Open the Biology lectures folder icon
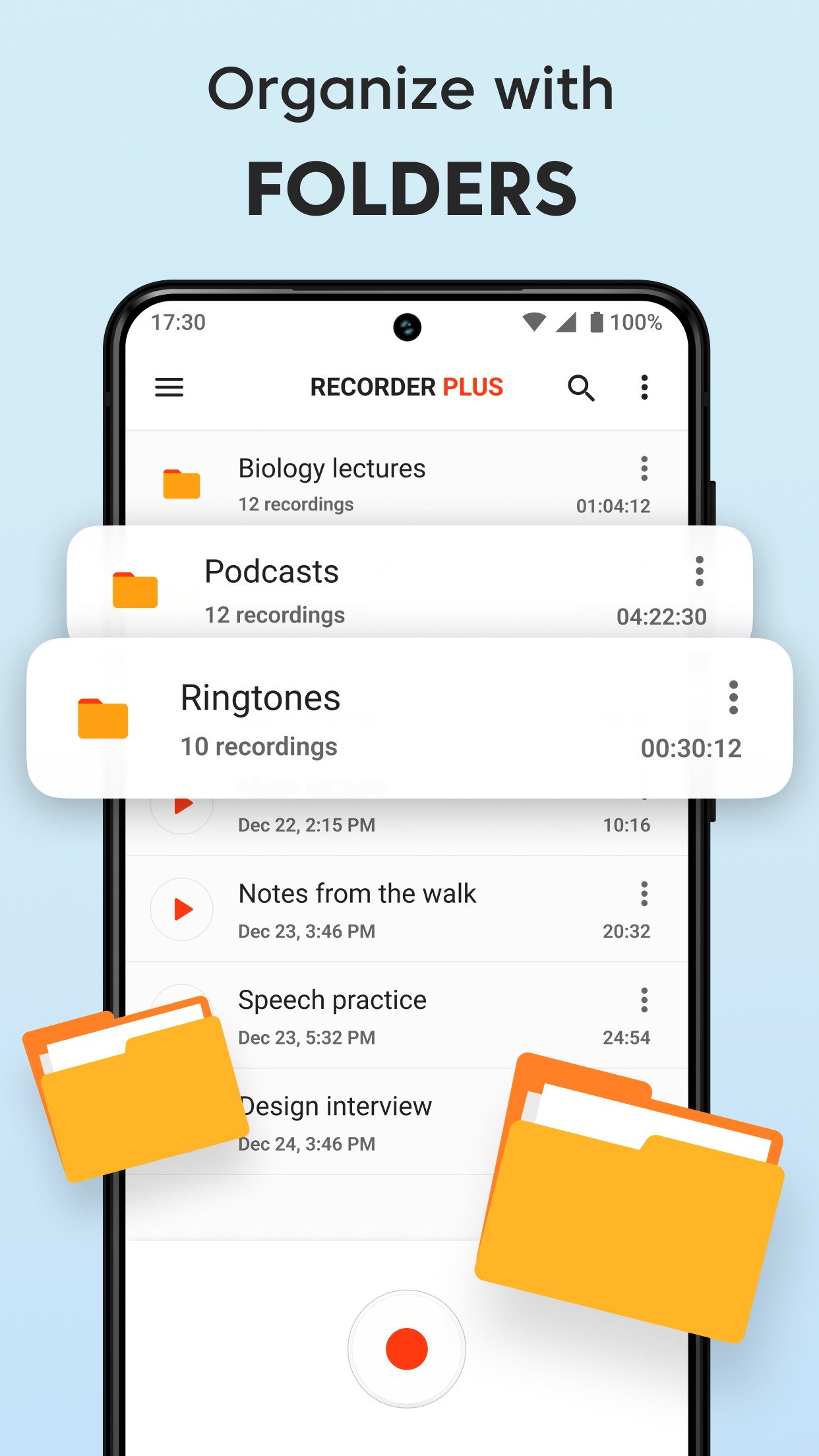 182,483
